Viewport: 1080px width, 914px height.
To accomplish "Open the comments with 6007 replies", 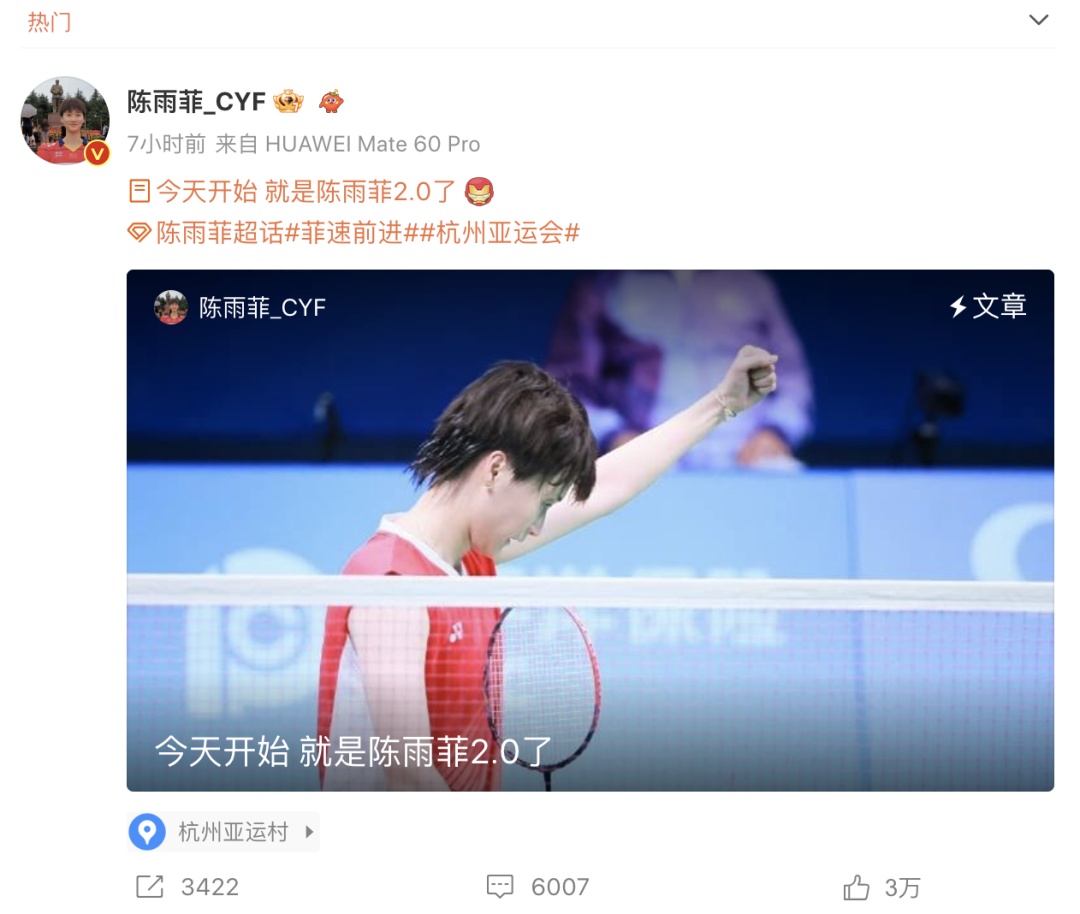I will tap(538, 886).
